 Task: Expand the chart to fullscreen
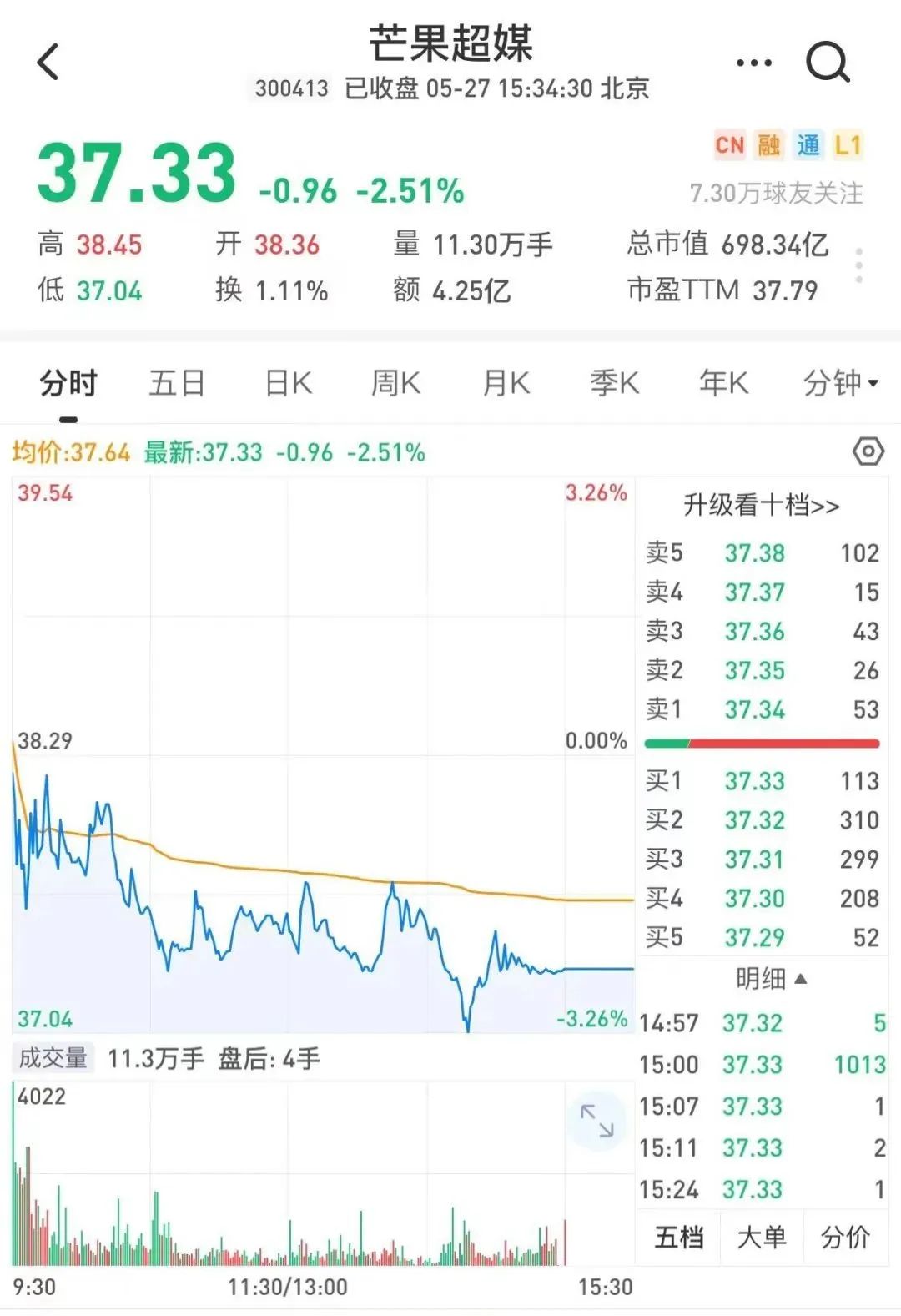(x=596, y=1121)
